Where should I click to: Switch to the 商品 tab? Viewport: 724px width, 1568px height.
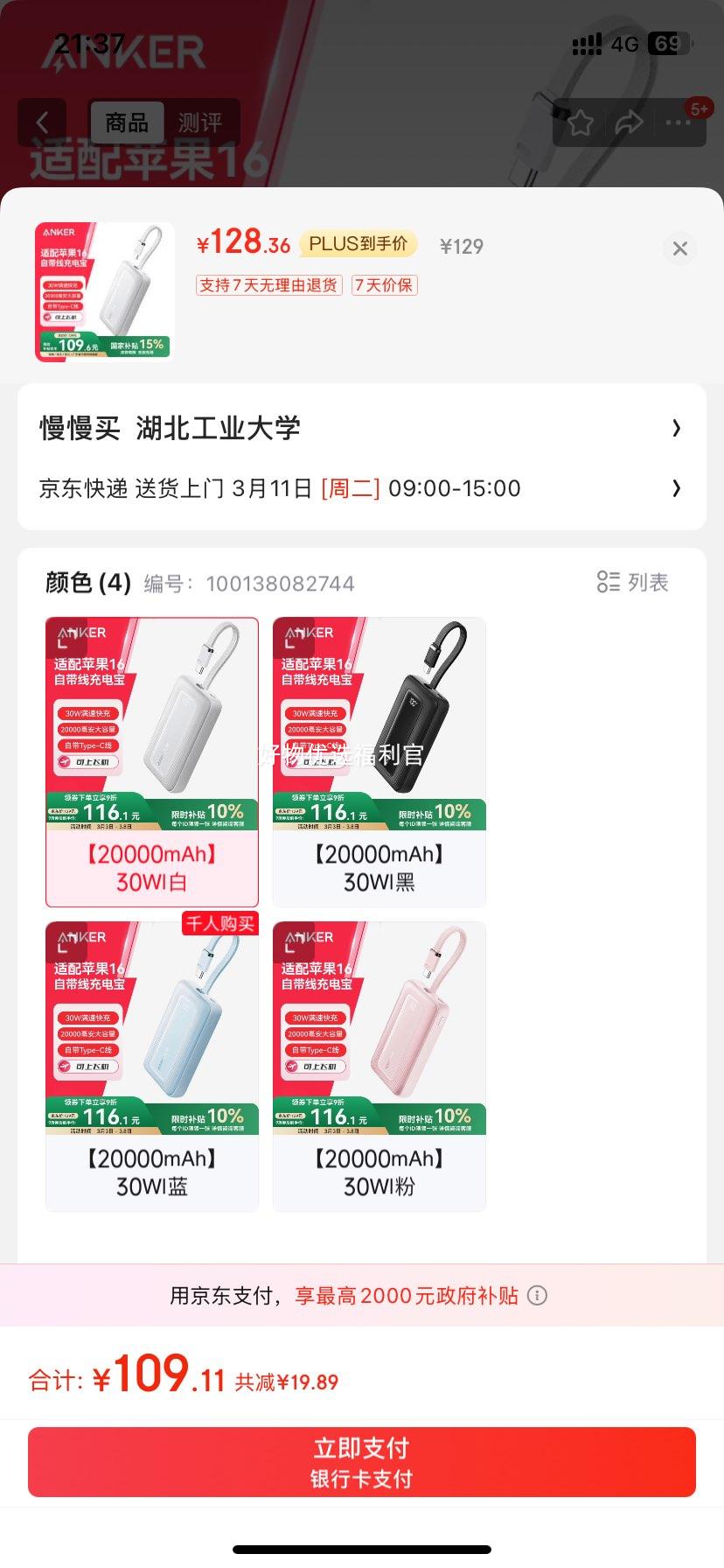pos(126,123)
